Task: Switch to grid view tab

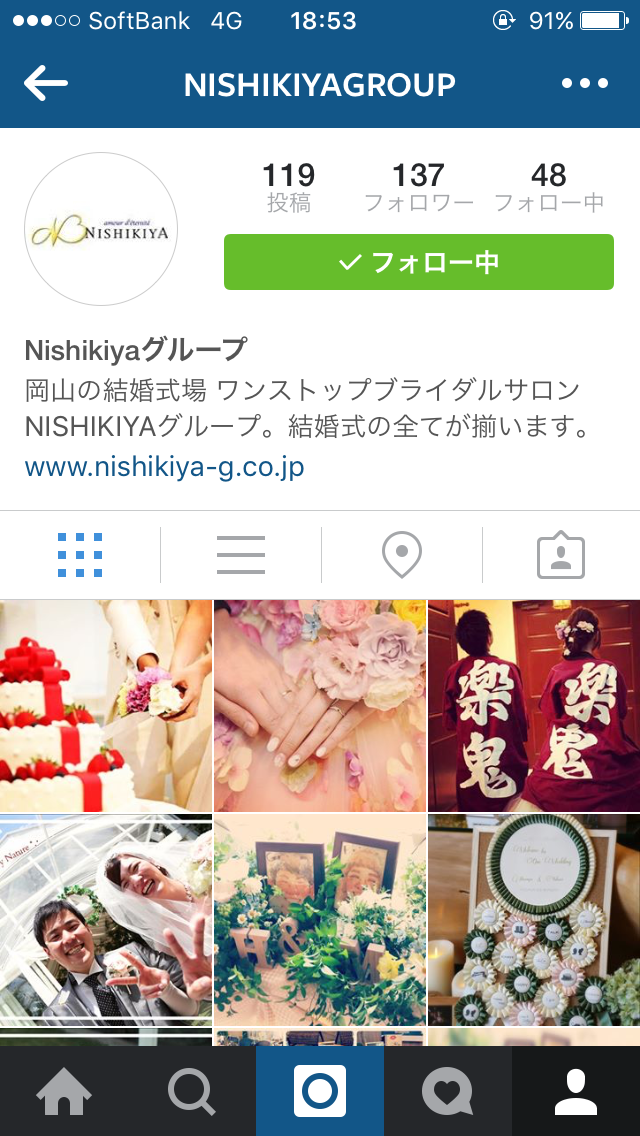Action: pos(80,555)
